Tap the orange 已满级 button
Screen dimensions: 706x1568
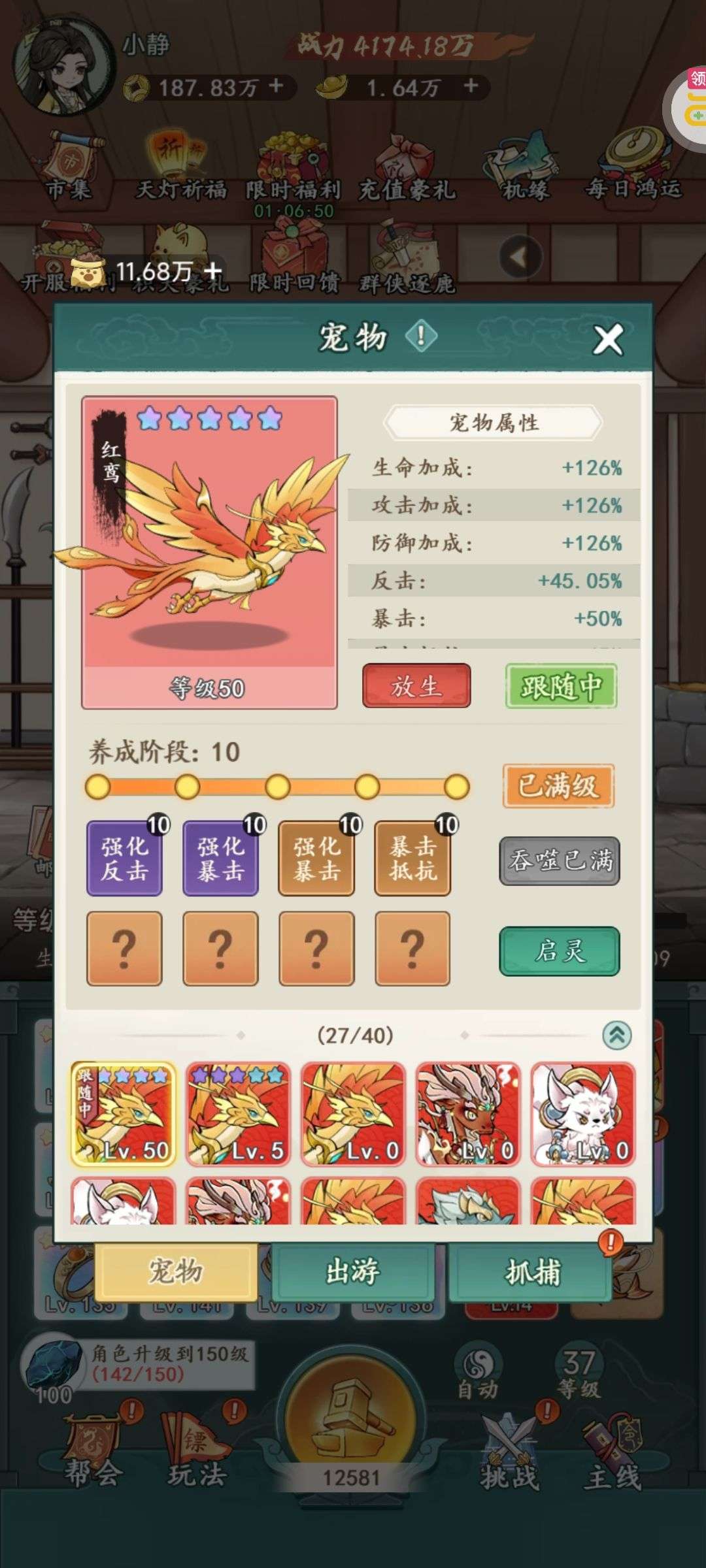[x=558, y=785]
